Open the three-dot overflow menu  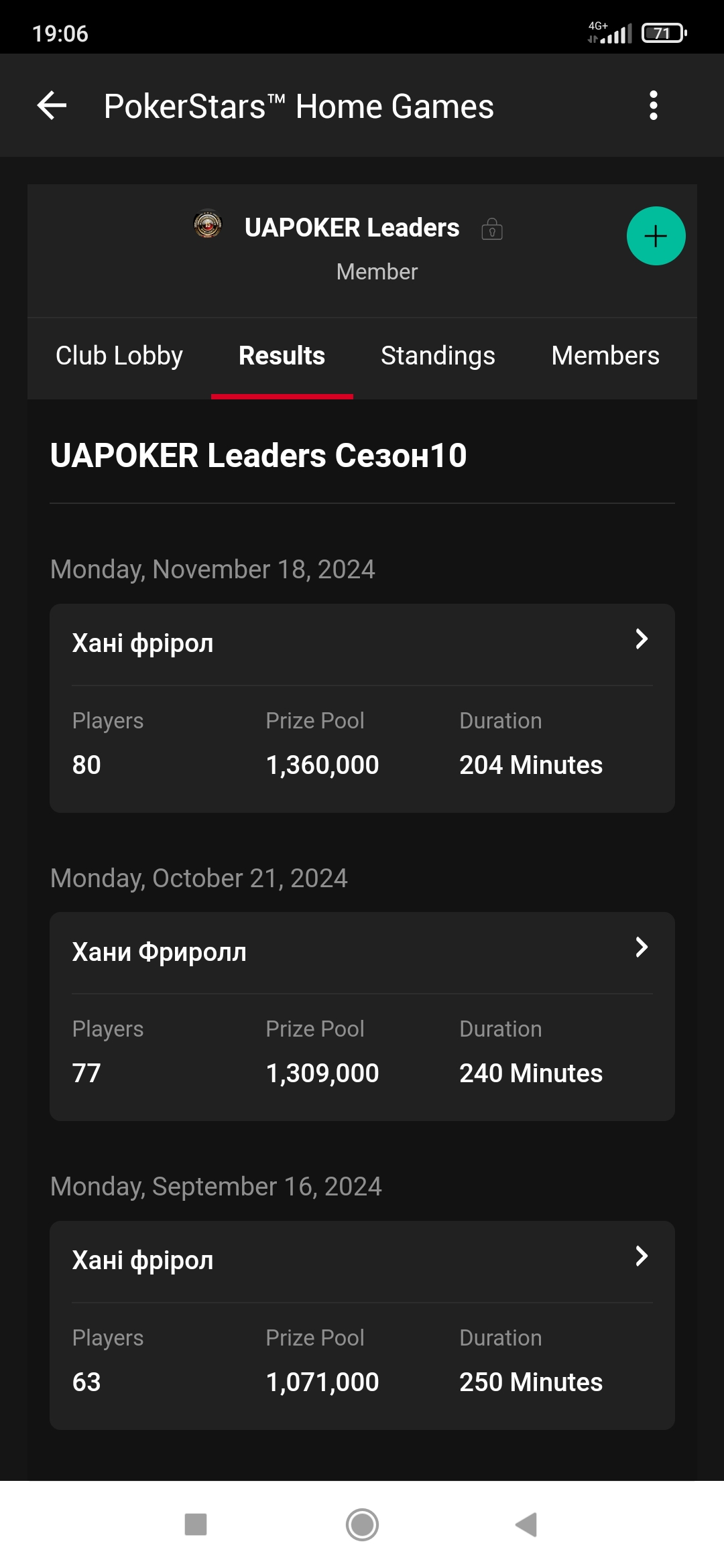(x=654, y=106)
